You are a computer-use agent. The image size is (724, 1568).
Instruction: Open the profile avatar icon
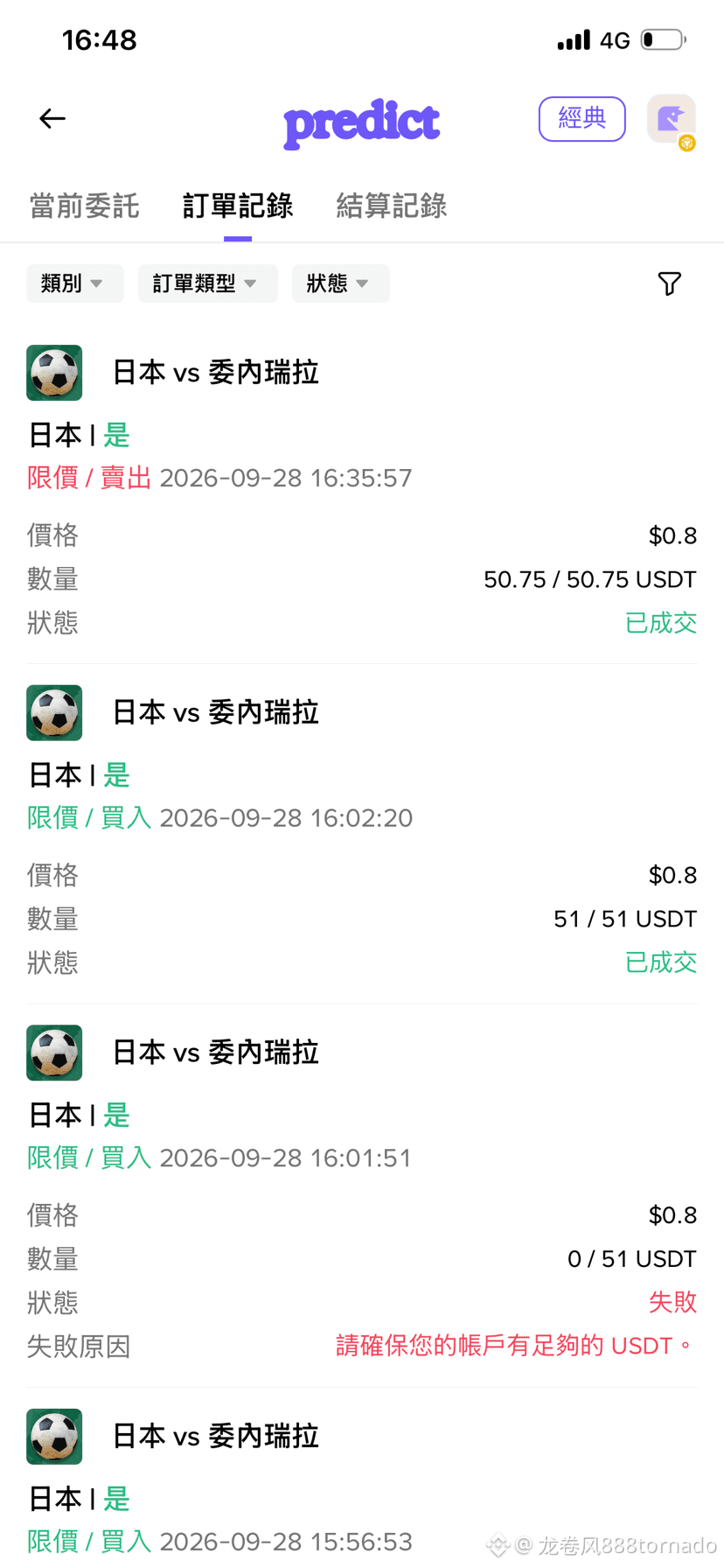pyautogui.click(x=671, y=119)
